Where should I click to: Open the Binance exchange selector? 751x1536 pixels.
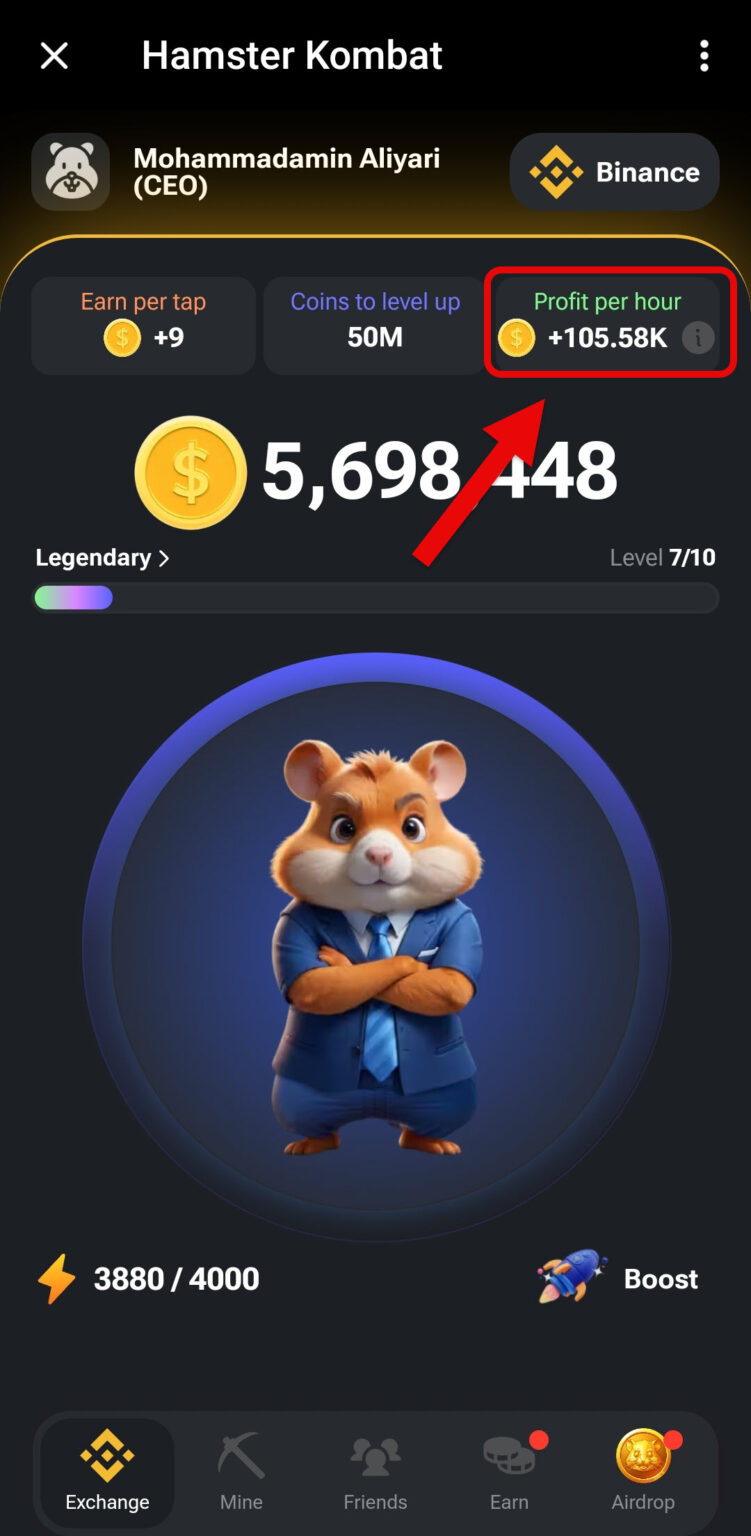[614, 172]
